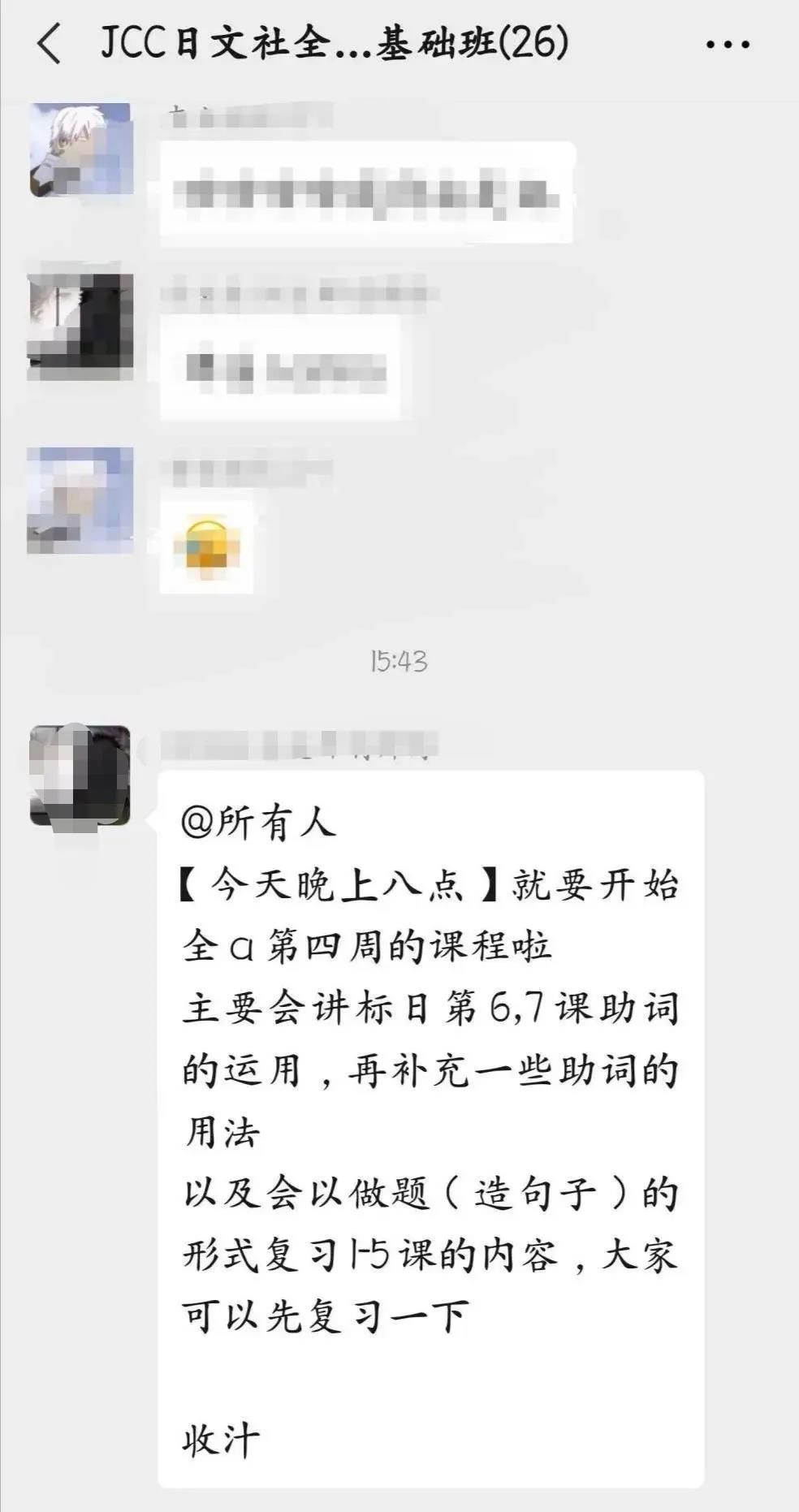View the profile of the emoji message sender

pos(80,500)
